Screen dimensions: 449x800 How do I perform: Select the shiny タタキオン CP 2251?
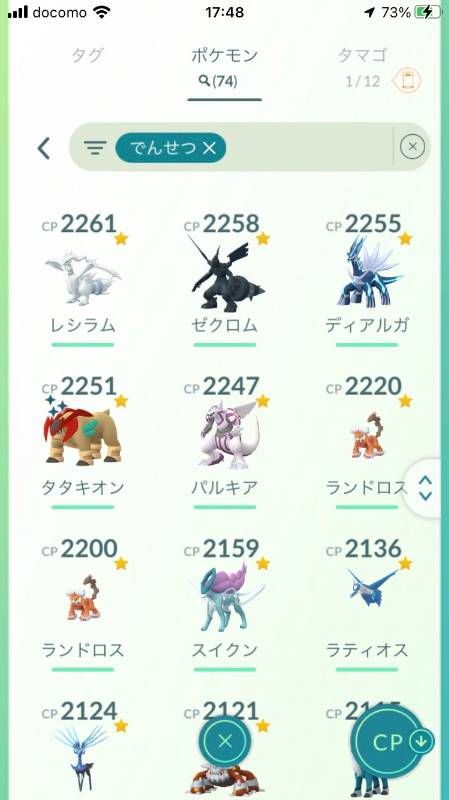click(x=83, y=442)
